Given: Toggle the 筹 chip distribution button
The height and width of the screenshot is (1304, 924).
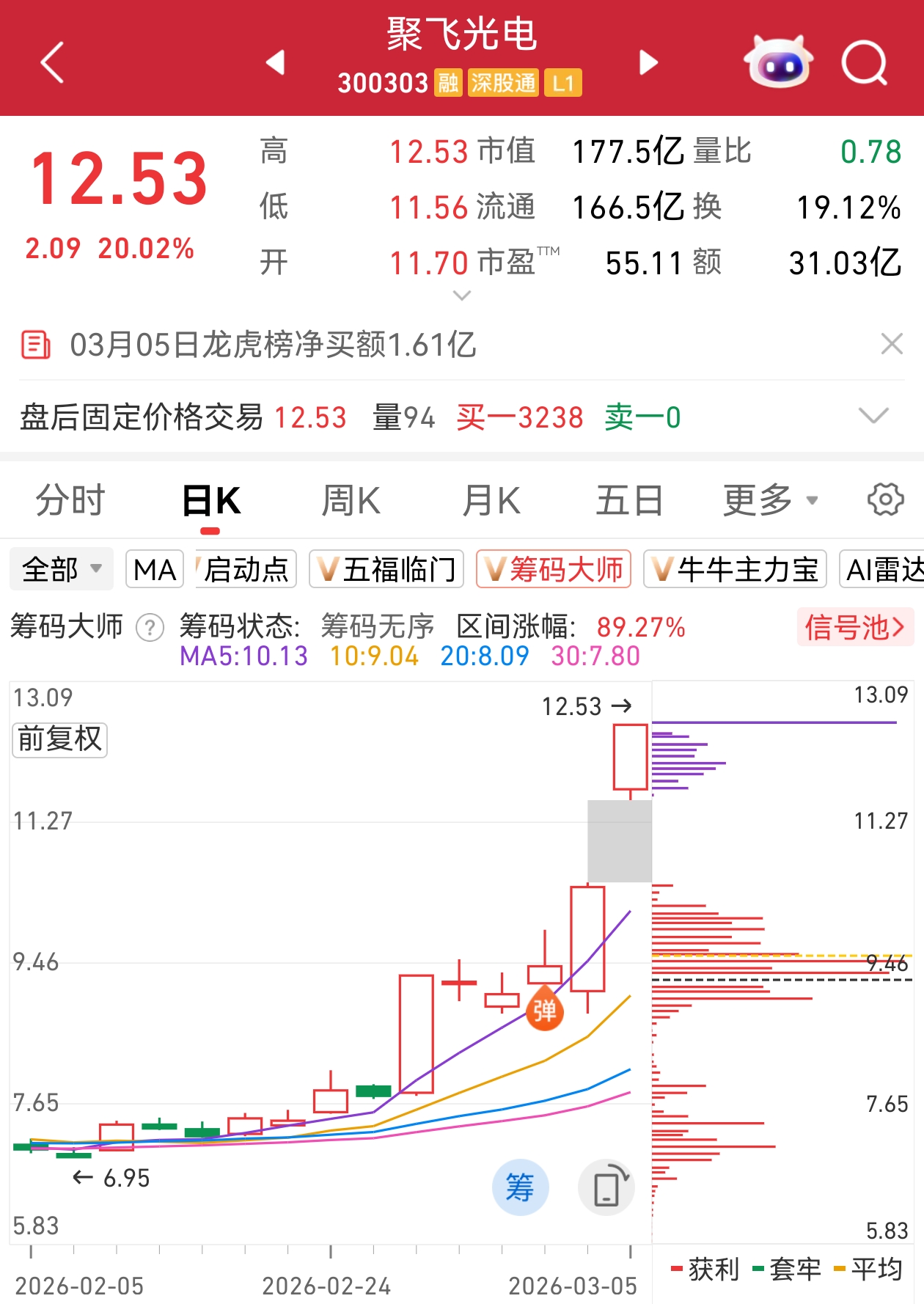Looking at the screenshot, I should [x=520, y=1187].
